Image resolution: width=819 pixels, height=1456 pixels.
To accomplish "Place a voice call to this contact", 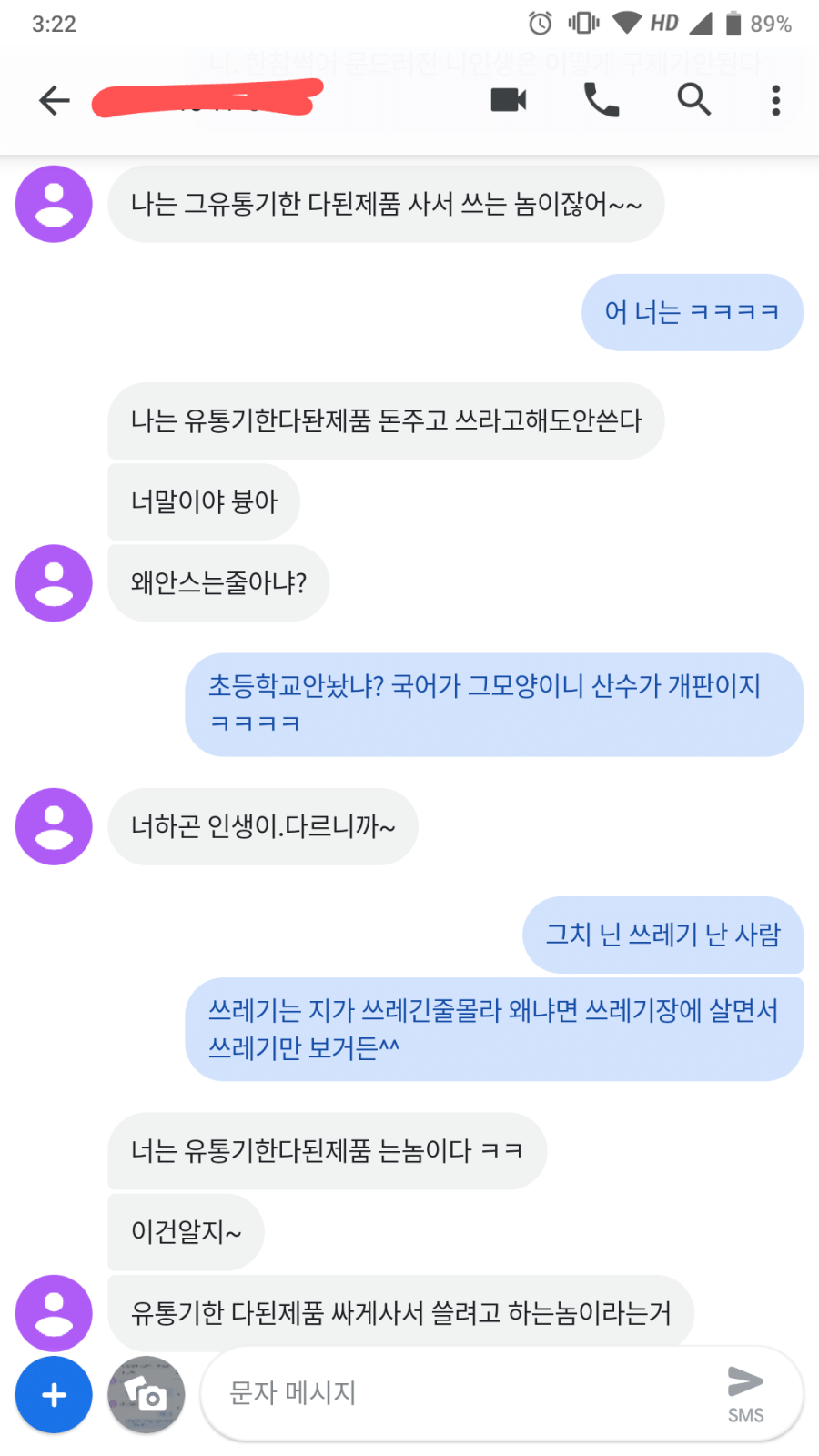I will (602, 100).
